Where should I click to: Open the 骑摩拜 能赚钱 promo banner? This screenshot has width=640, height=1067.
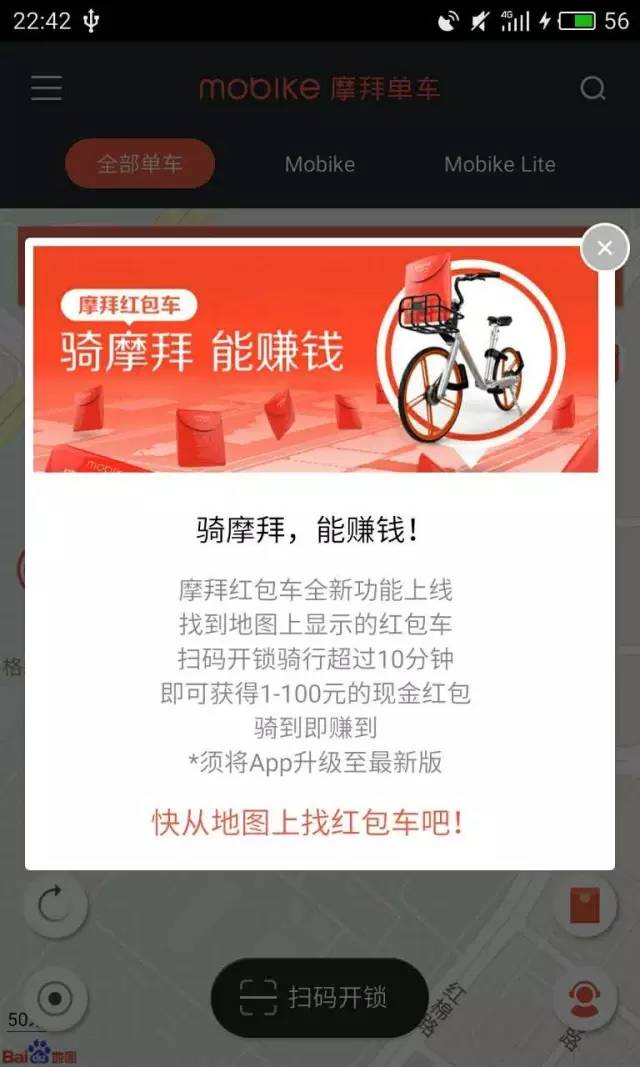[x=316, y=358]
